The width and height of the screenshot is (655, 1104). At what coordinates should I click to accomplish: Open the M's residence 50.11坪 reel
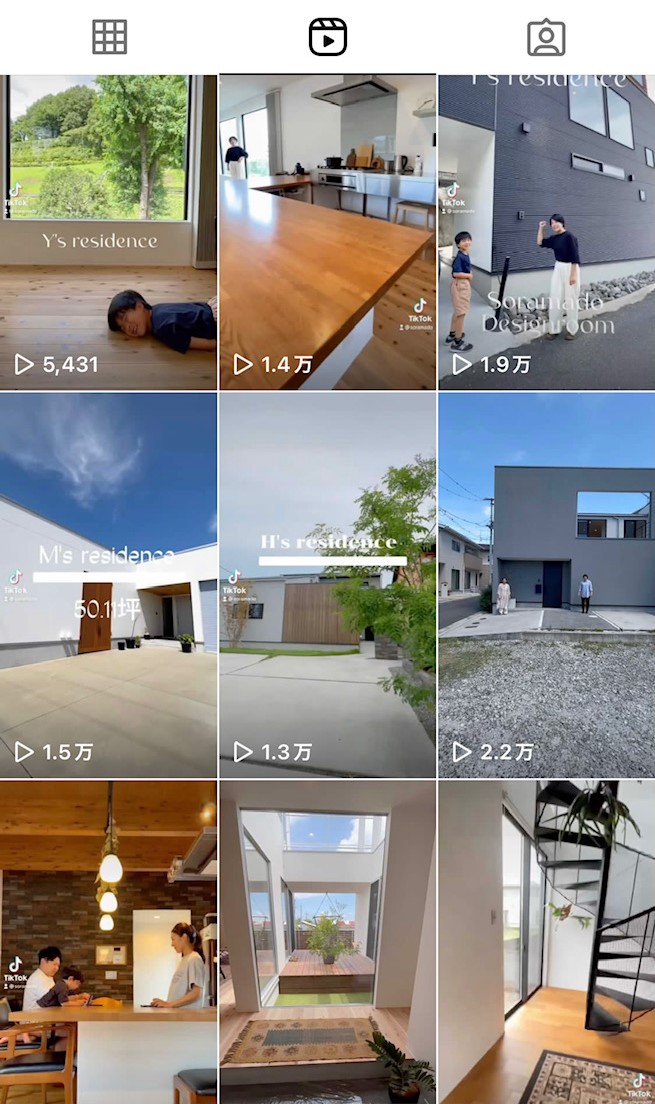click(x=108, y=585)
